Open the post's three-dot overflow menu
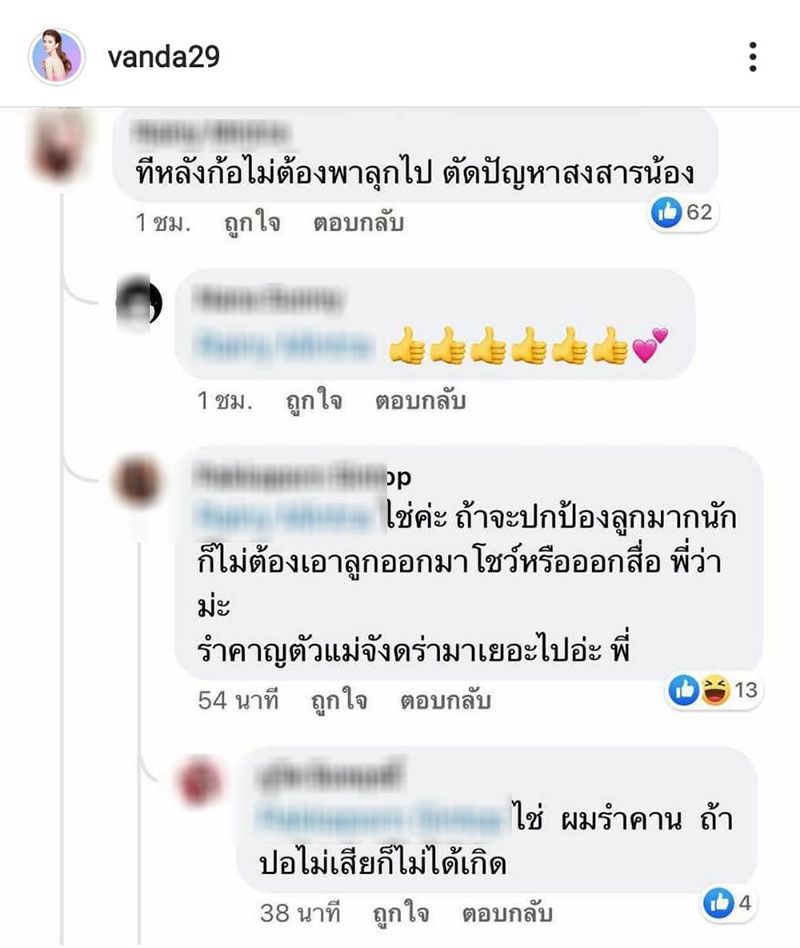This screenshot has height=948, width=800. pyautogui.click(x=753, y=57)
